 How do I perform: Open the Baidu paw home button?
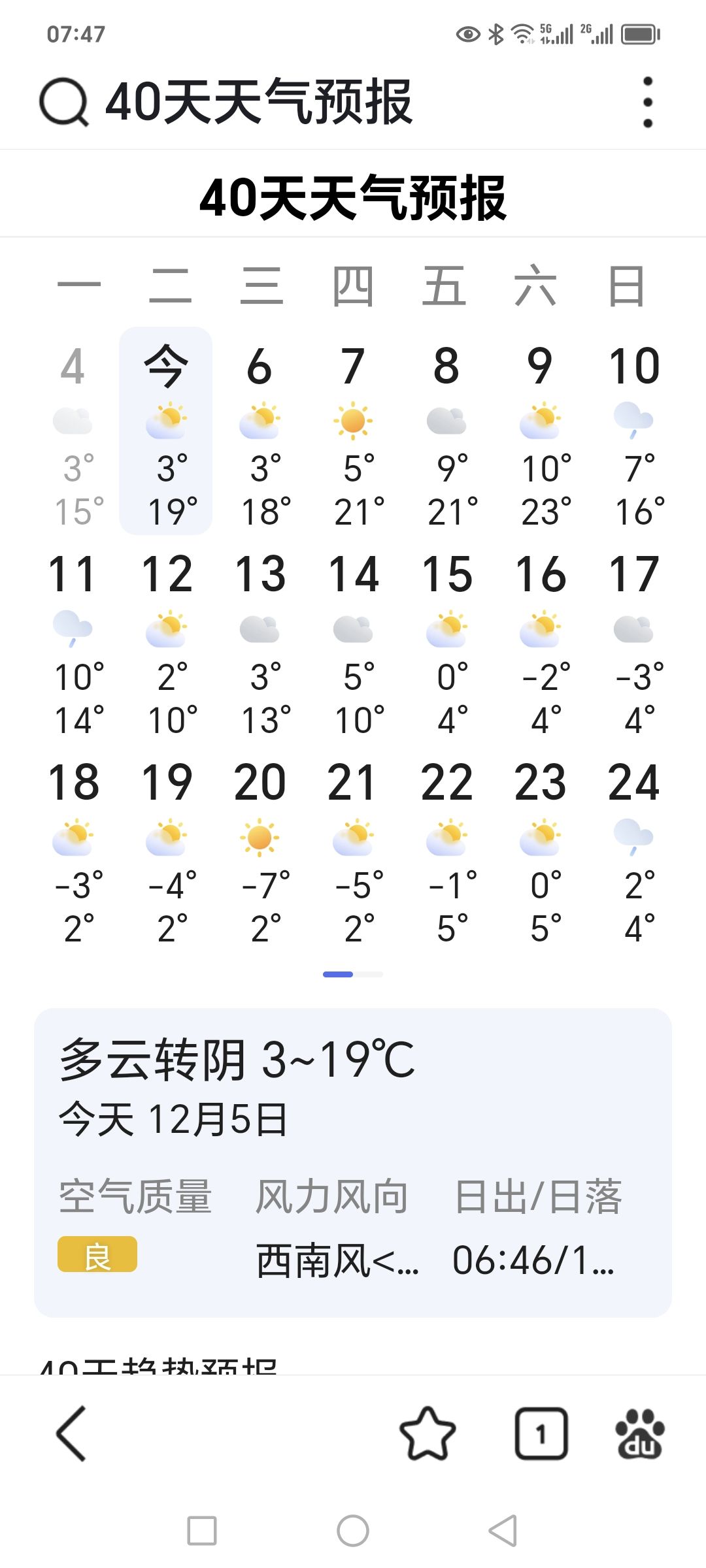tap(639, 1433)
